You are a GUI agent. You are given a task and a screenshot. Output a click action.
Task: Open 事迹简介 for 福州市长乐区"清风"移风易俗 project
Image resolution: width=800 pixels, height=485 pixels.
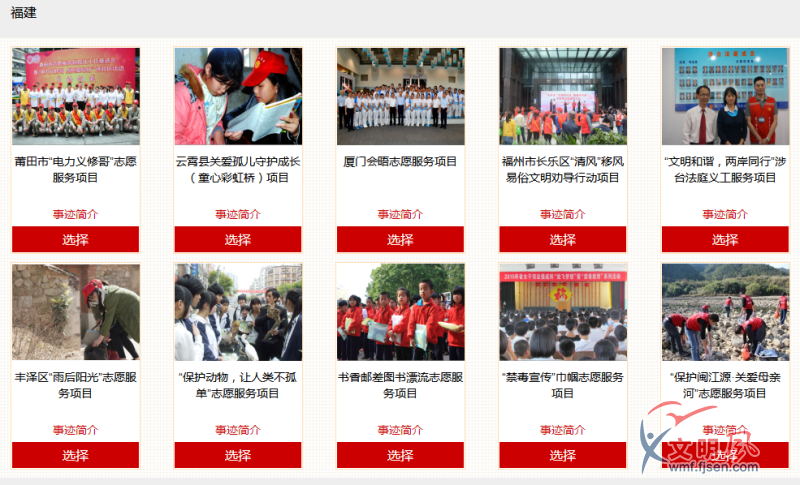[x=563, y=214]
